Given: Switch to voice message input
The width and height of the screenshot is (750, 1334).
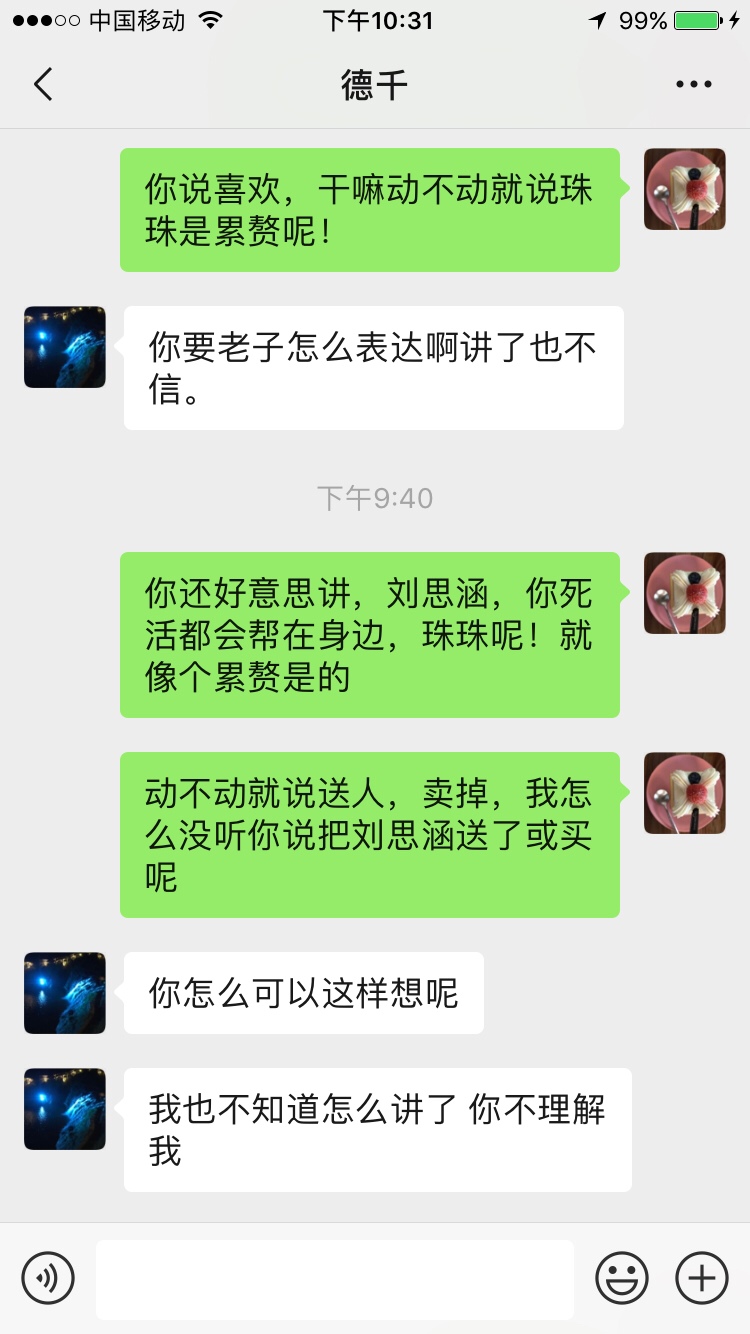Looking at the screenshot, I should pyautogui.click(x=48, y=1278).
